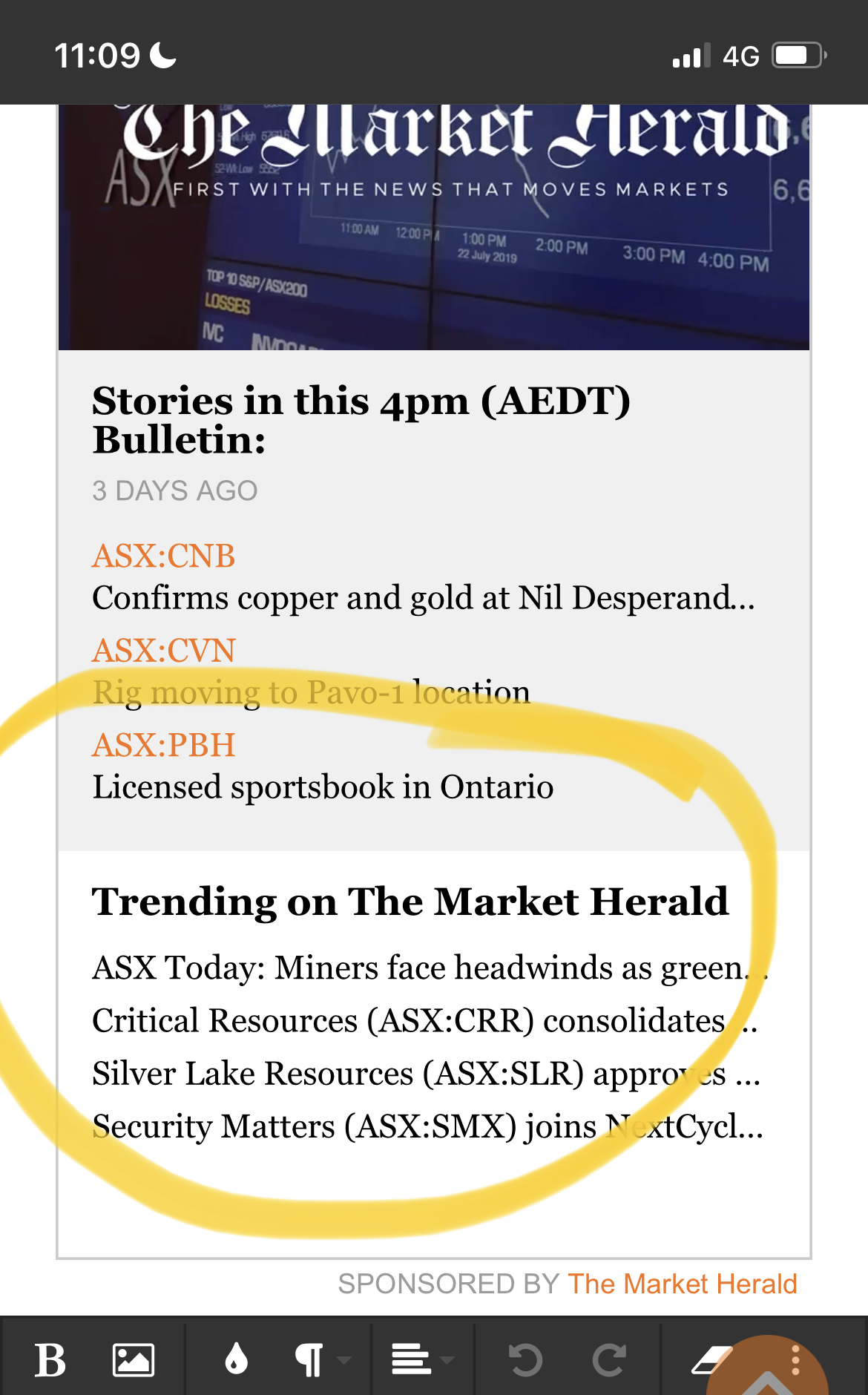Undo the last edit
Screen dimensions: 868x1395
[x=526, y=1360]
